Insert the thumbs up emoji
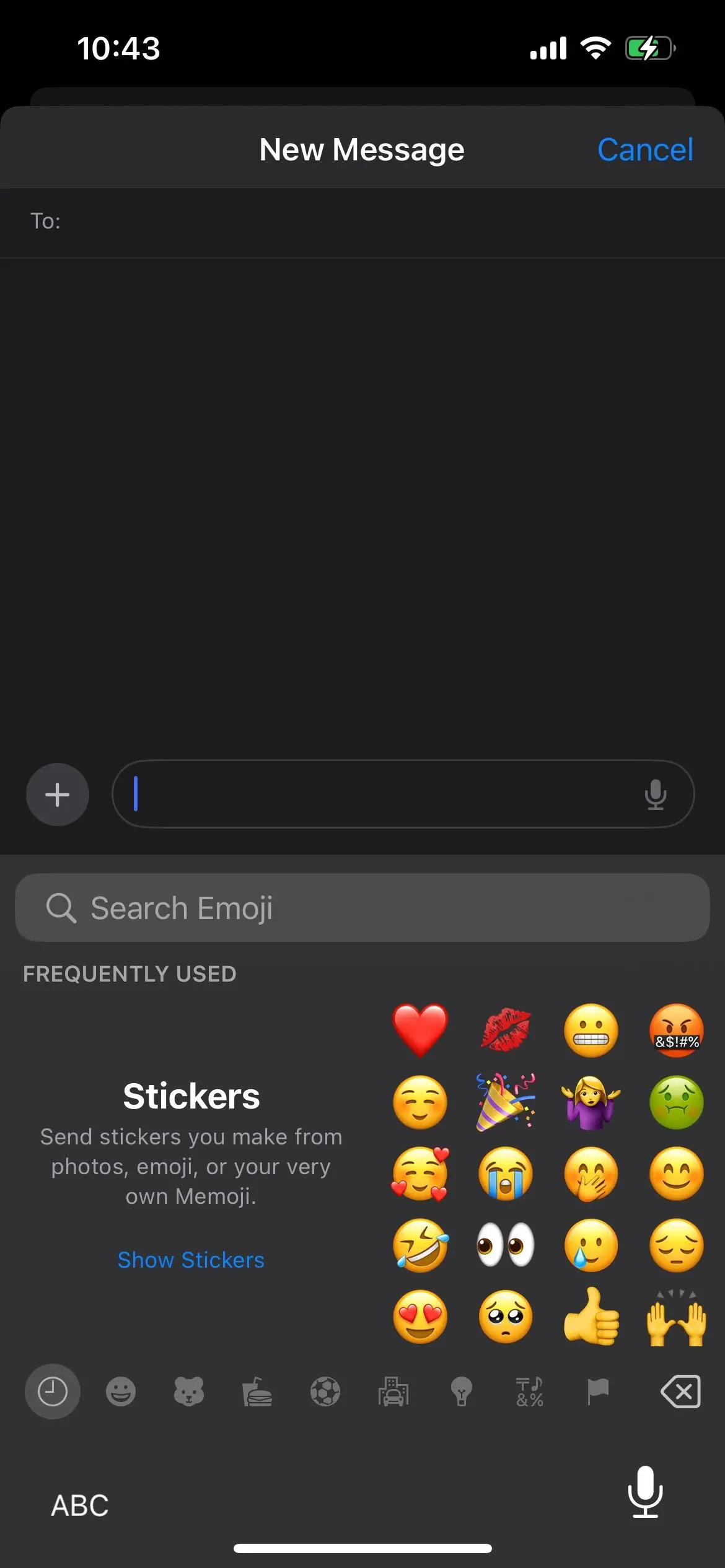The width and height of the screenshot is (725, 1568). pyautogui.click(x=591, y=1317)
